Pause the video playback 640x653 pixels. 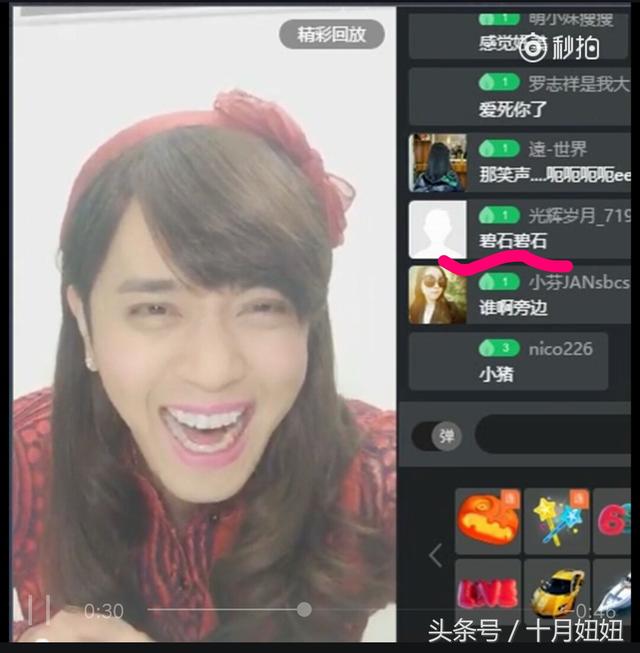(39, 609)
